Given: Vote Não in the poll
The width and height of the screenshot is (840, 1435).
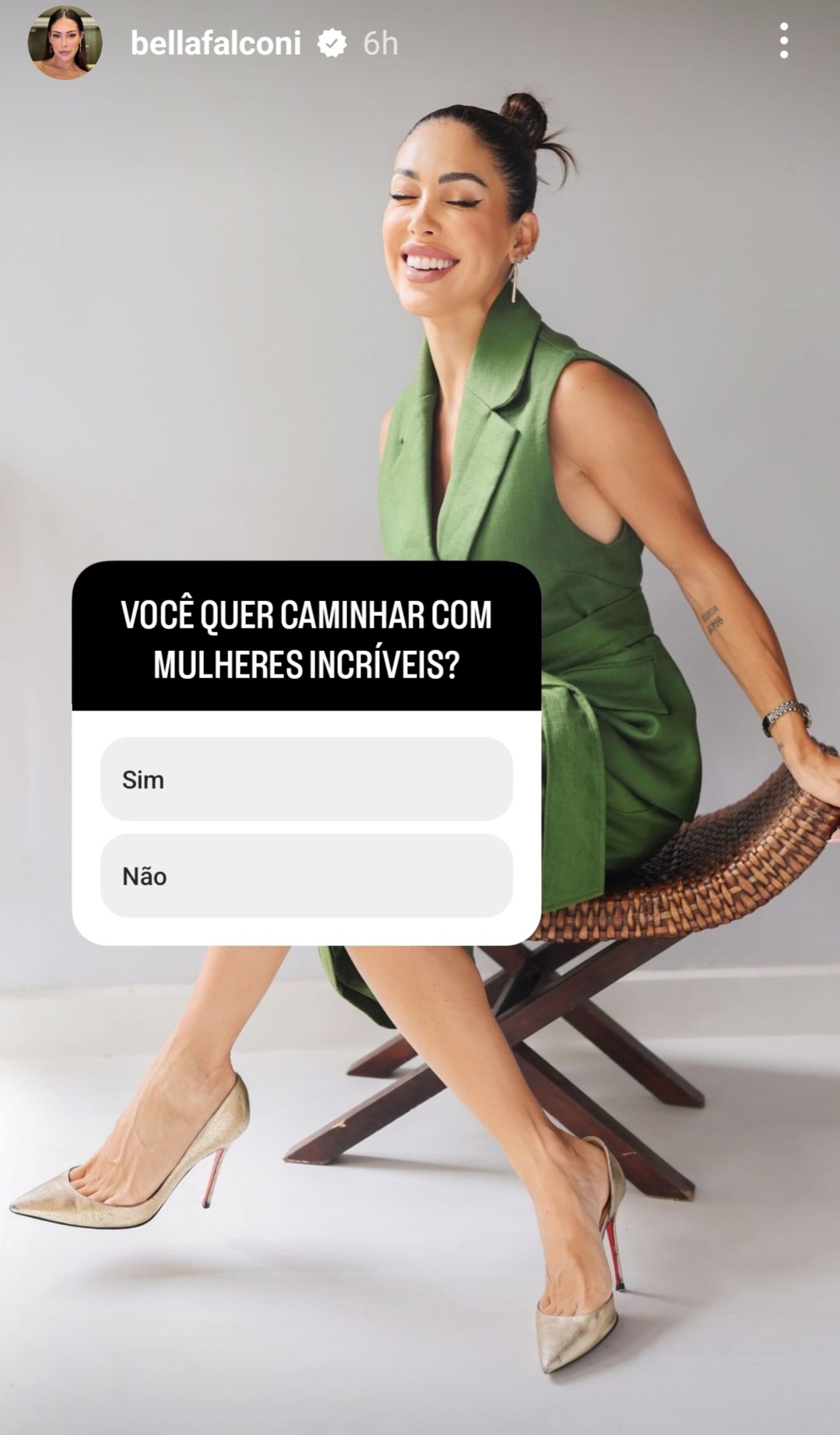Looking at the screenshot, I should [x=306, y=875].
